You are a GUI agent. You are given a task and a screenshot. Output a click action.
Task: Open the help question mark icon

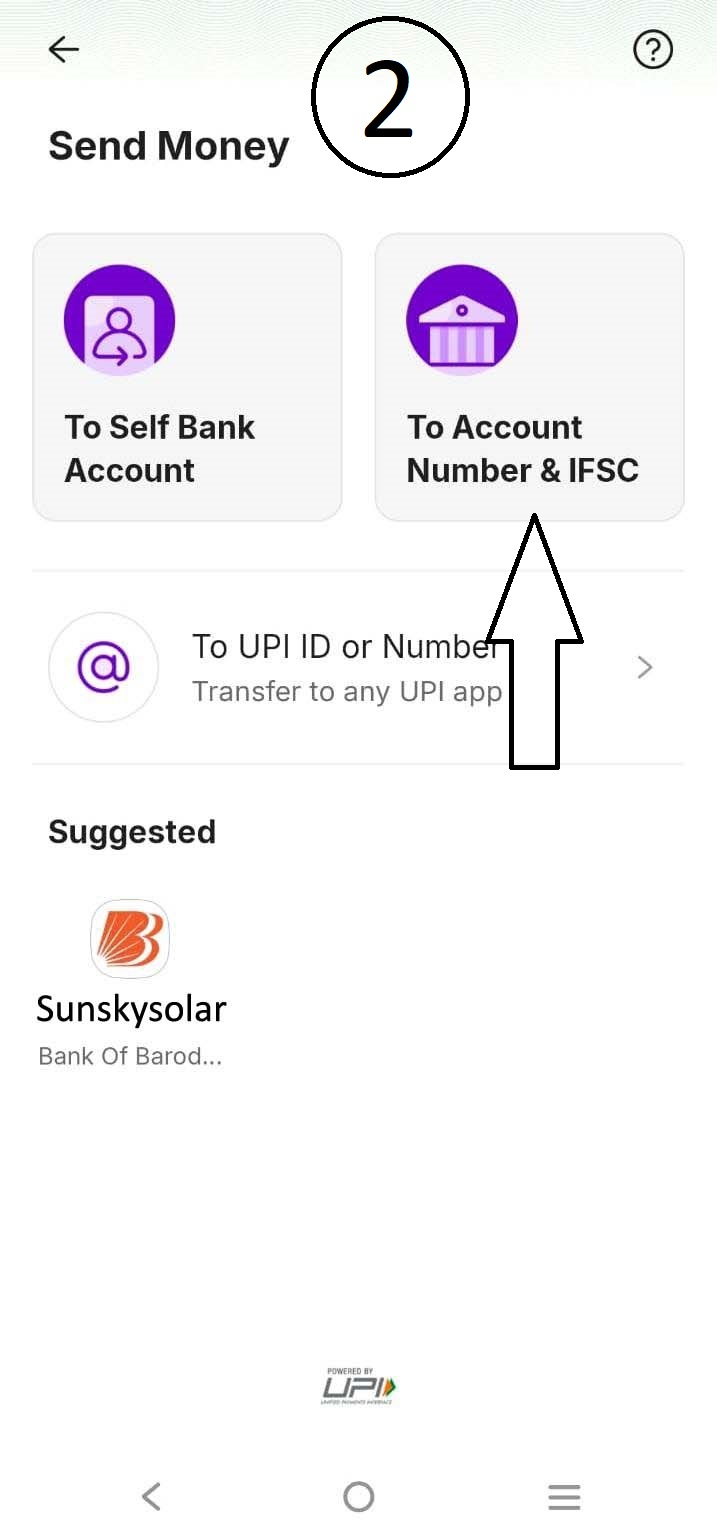pos(653,50)
